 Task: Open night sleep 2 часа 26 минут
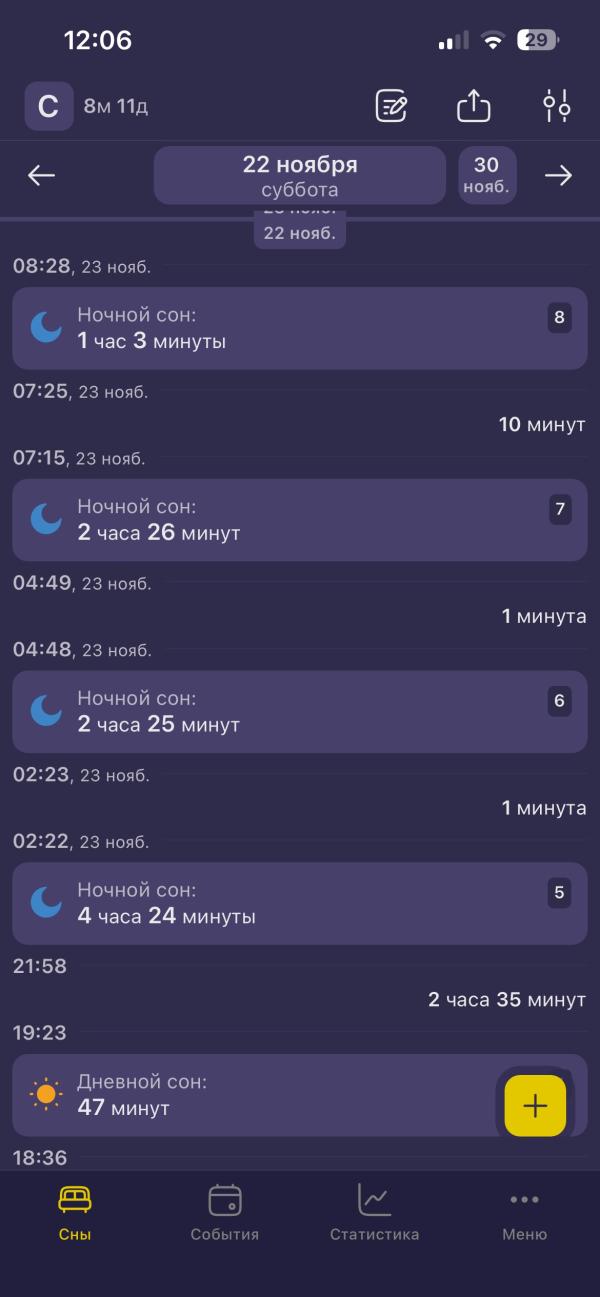pos(300,520)
